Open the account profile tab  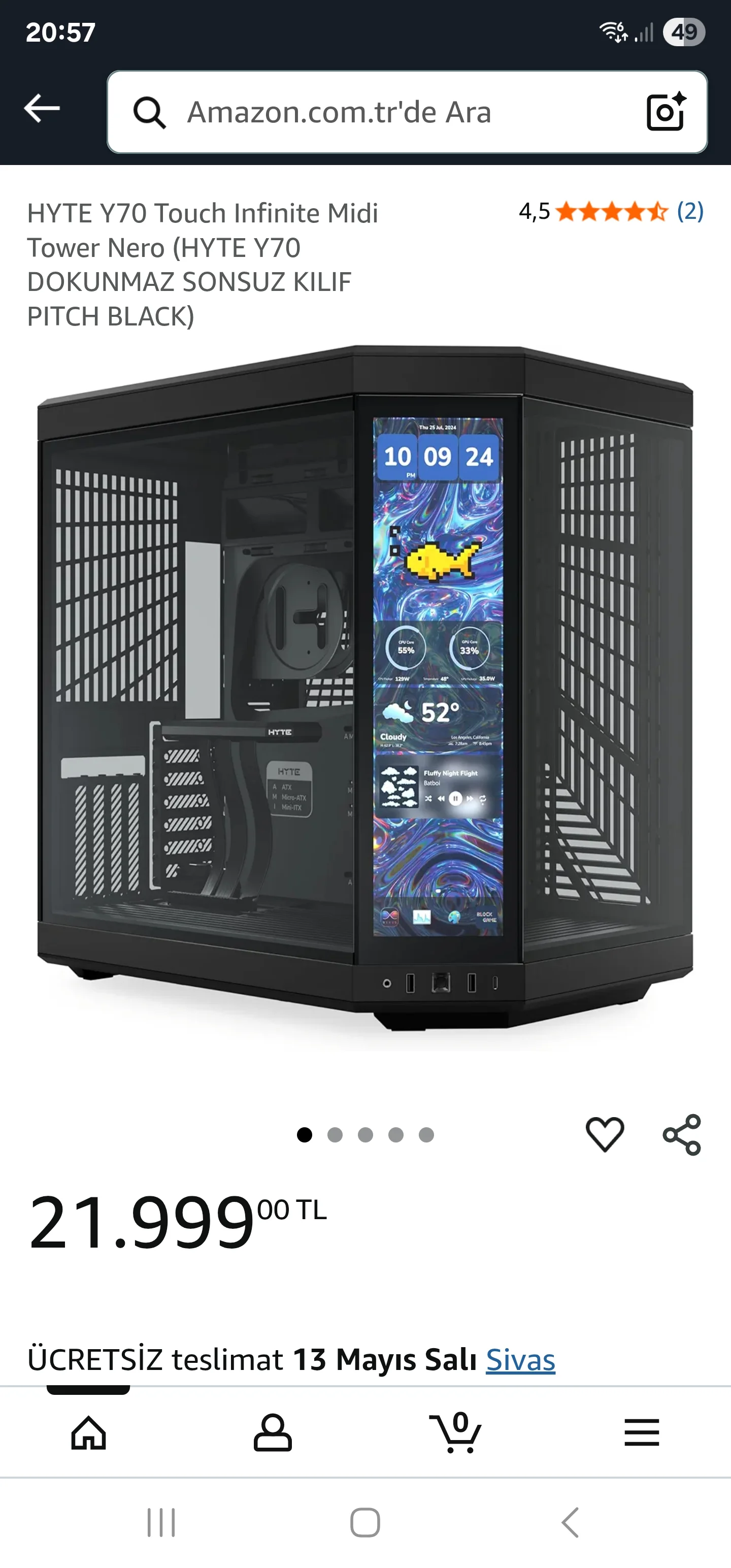pyautogui.click(x=273, y=1433)
